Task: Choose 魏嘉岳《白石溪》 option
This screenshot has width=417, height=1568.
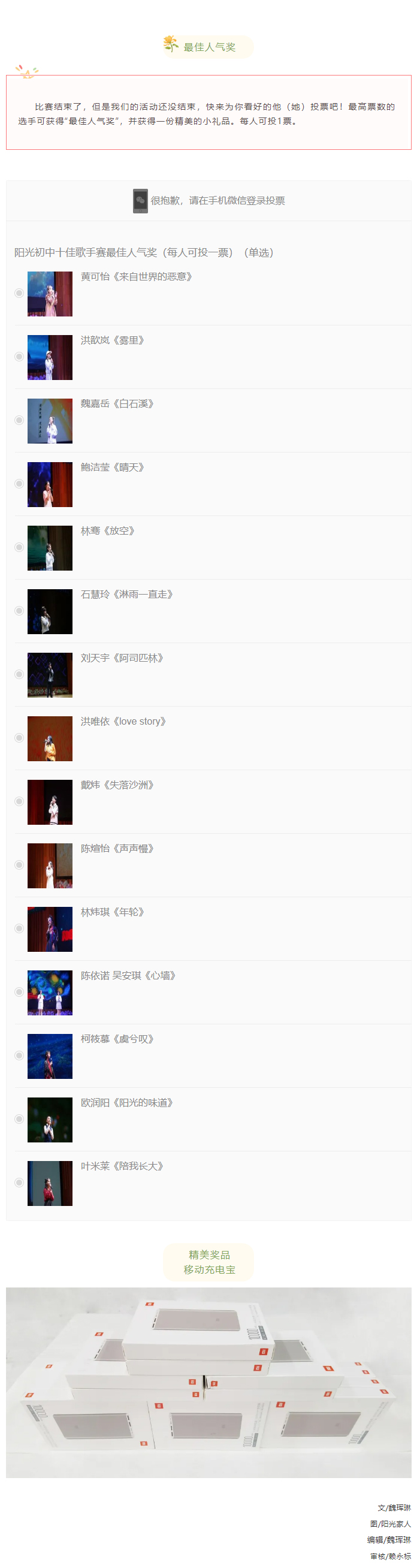Action: click(19, 420)
